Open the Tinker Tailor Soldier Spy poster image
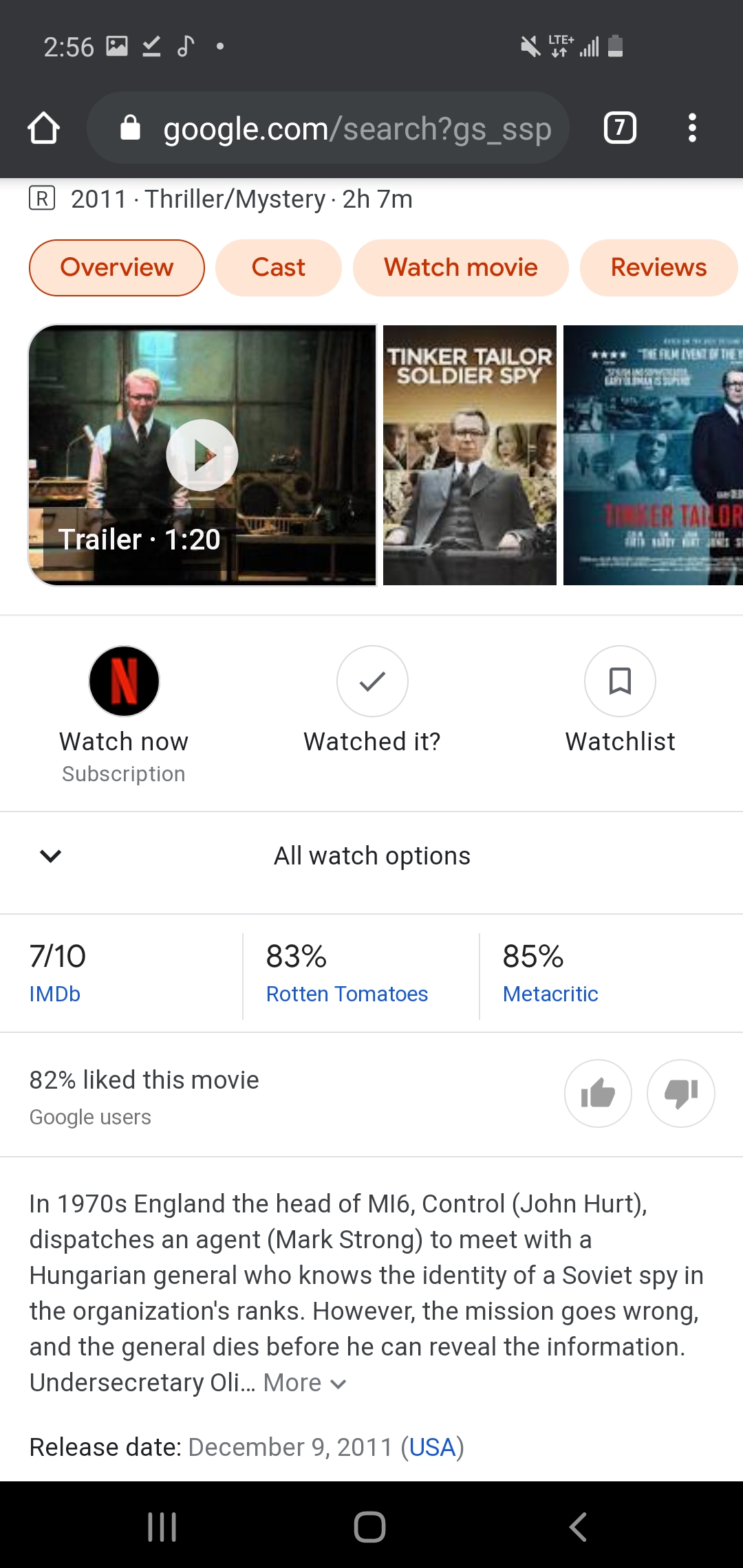Screen dimensions: 743x1568 click(470, 455)
